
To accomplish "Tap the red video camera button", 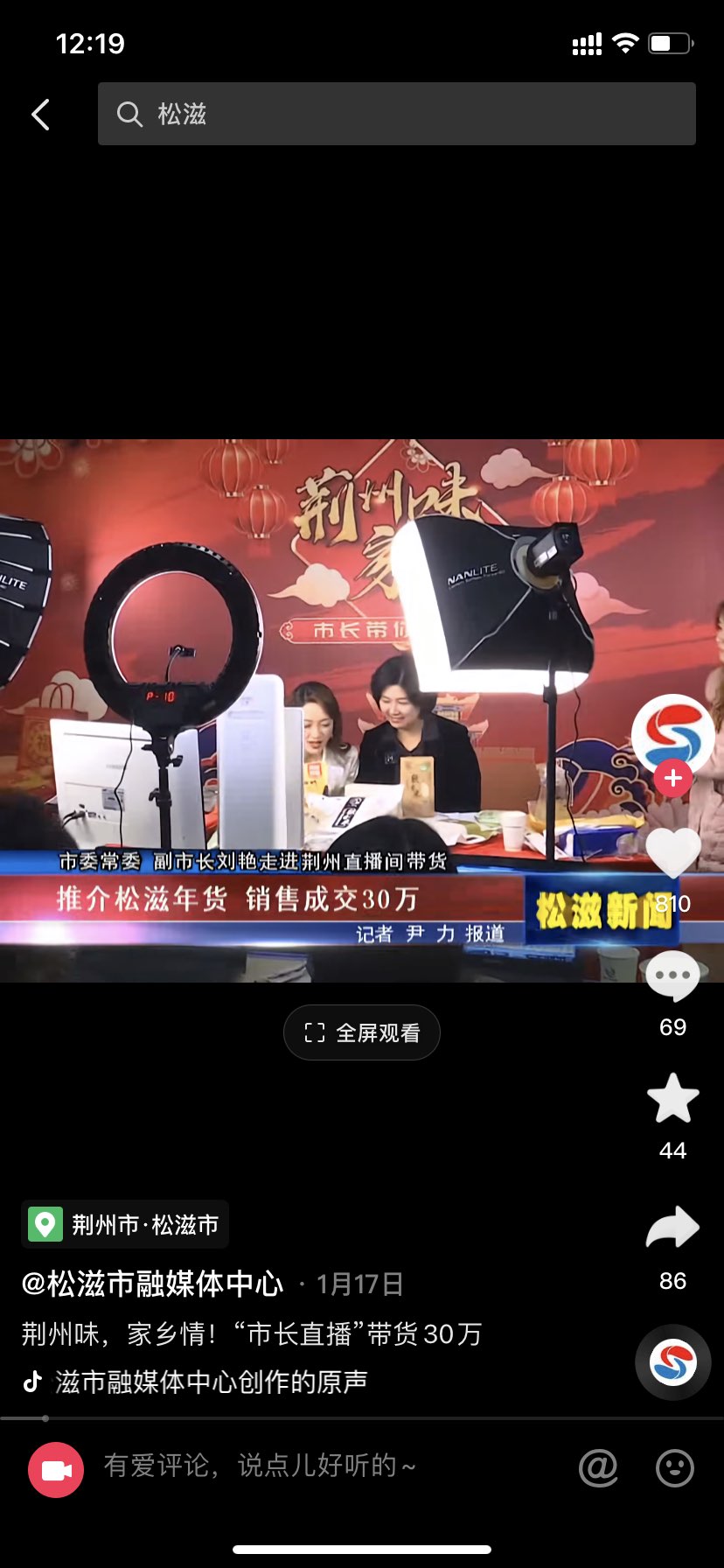I will coord(56,1469).
